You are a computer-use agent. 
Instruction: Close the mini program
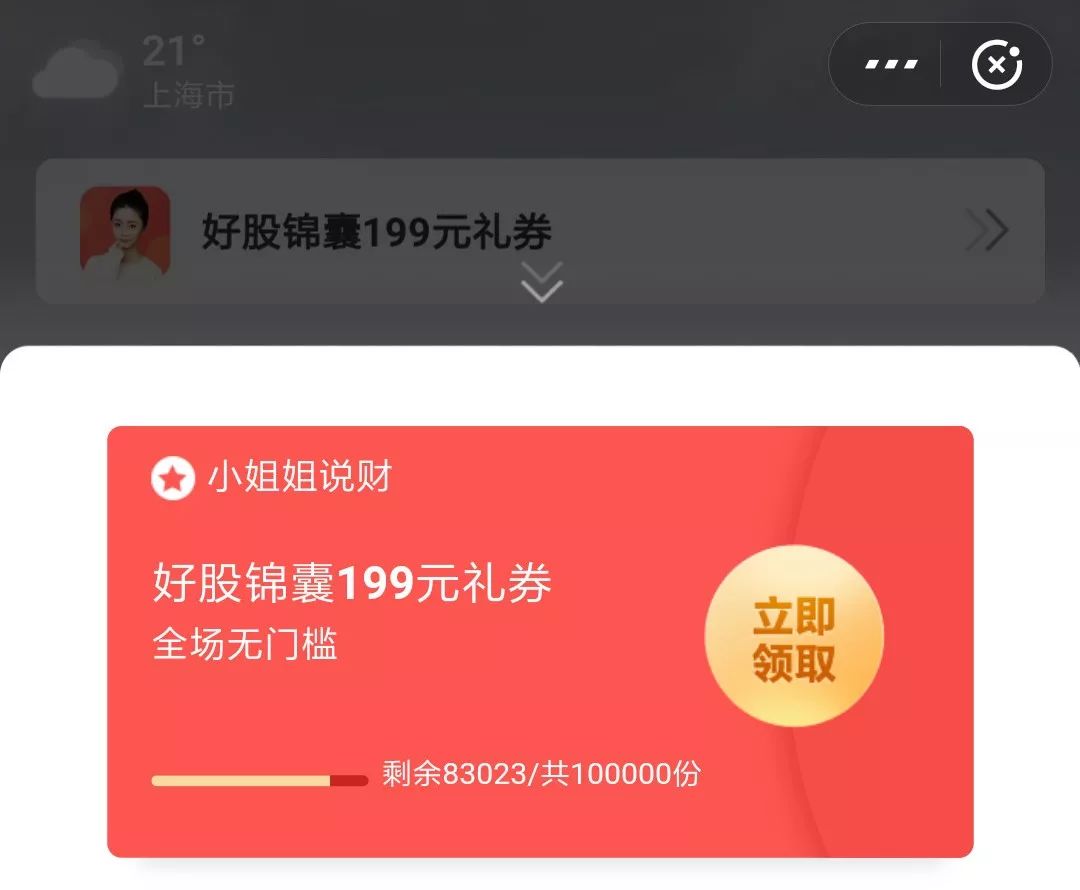pyautogui.click(x=996, y=66)
